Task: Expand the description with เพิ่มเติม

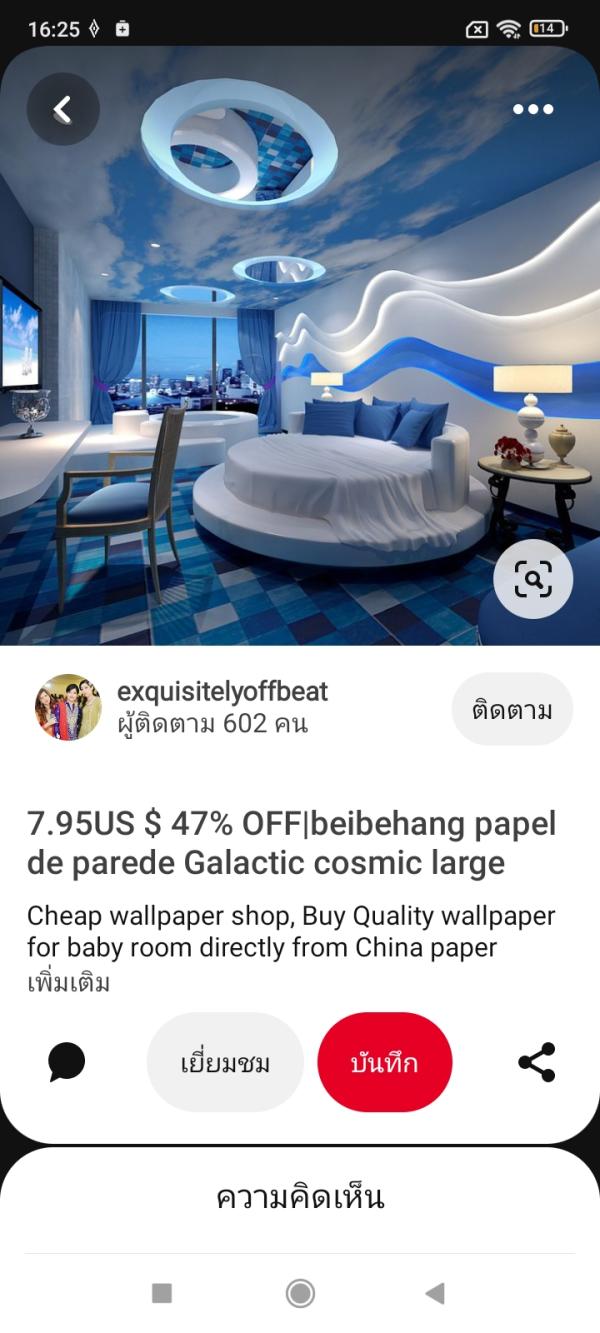Action: click(x=68, y=983)
